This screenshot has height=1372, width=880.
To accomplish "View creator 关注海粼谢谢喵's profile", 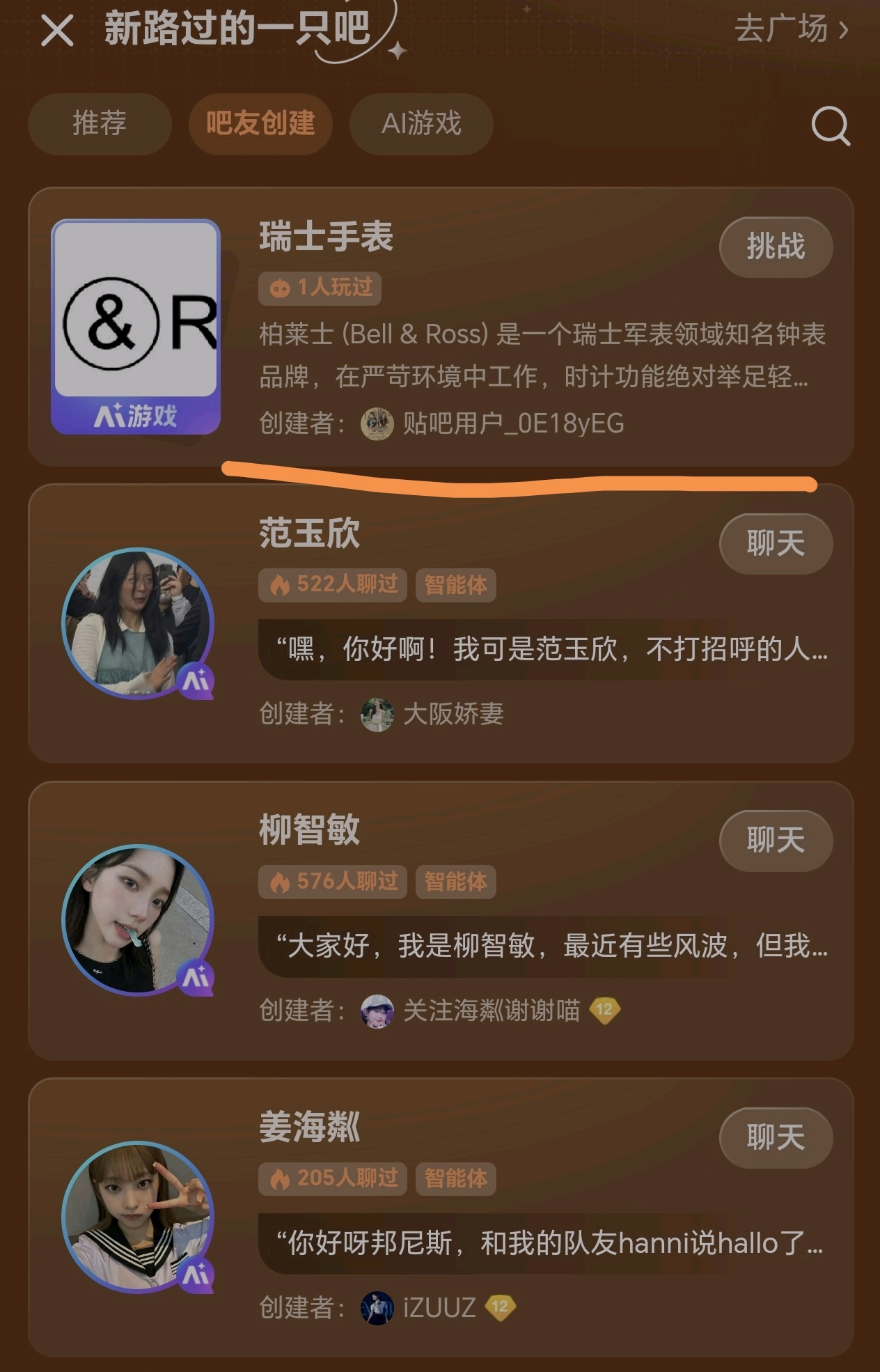I will coord(491,1011).
